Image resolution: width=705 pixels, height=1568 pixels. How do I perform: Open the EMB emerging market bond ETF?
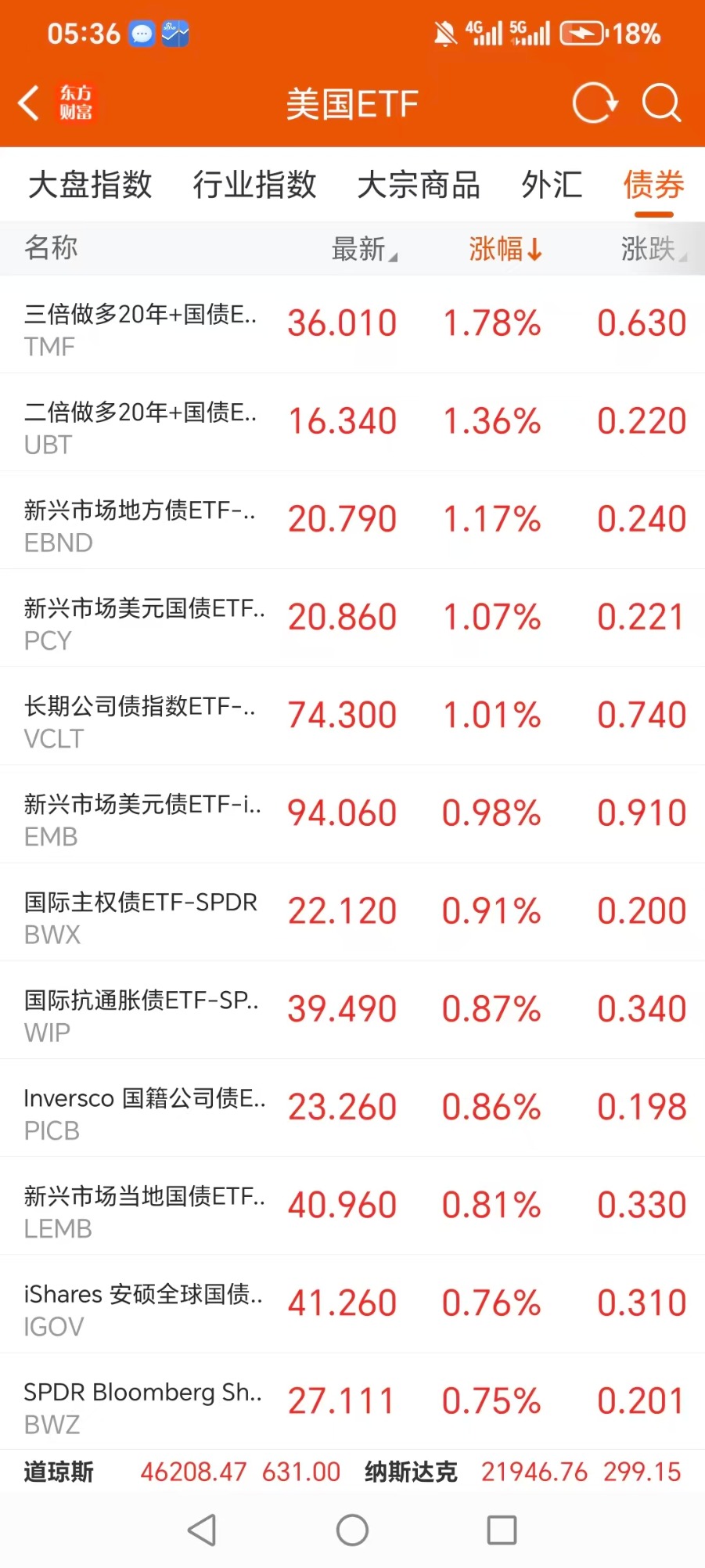[352, 814]
